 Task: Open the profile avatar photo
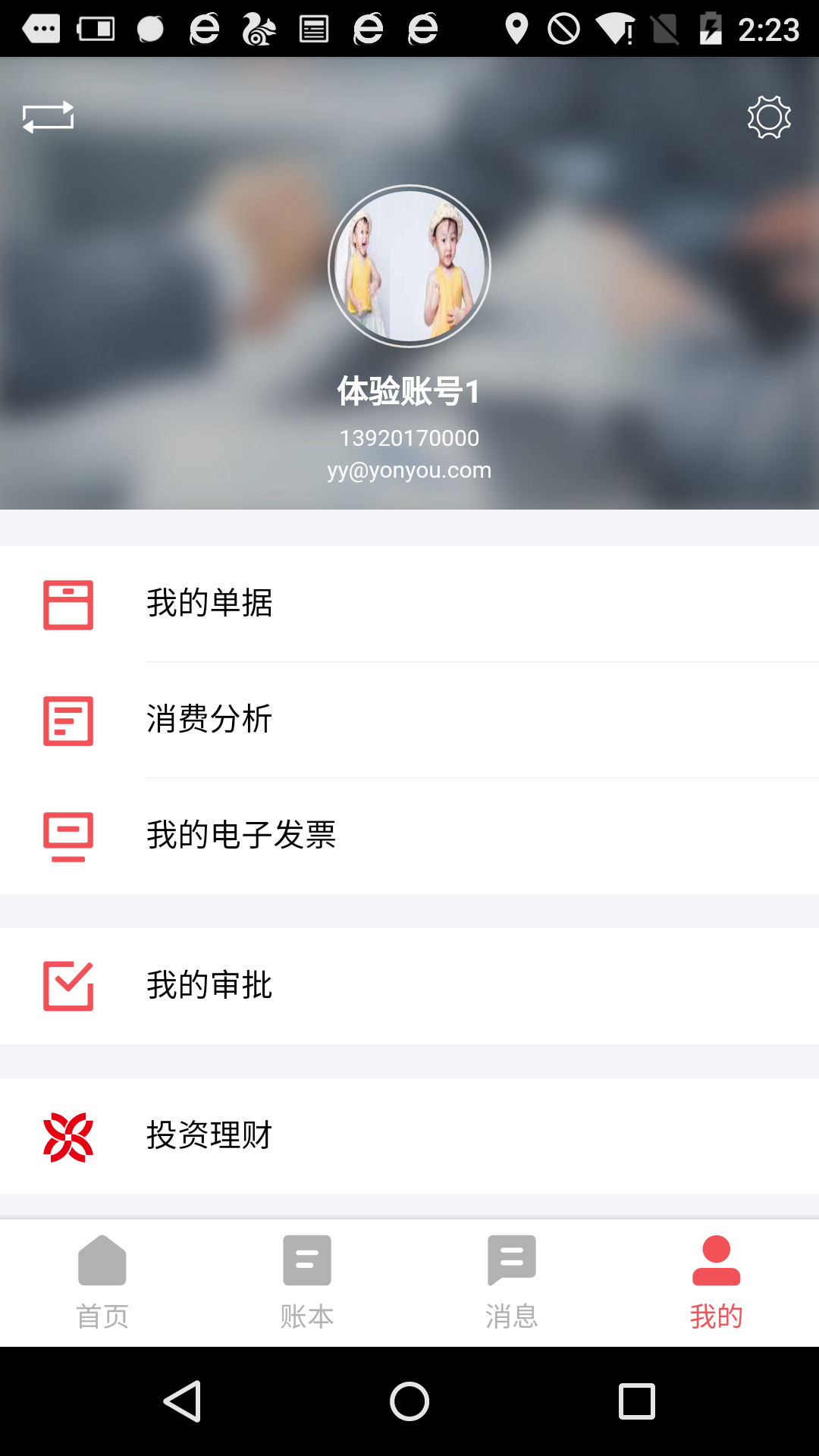pos(409,266)
